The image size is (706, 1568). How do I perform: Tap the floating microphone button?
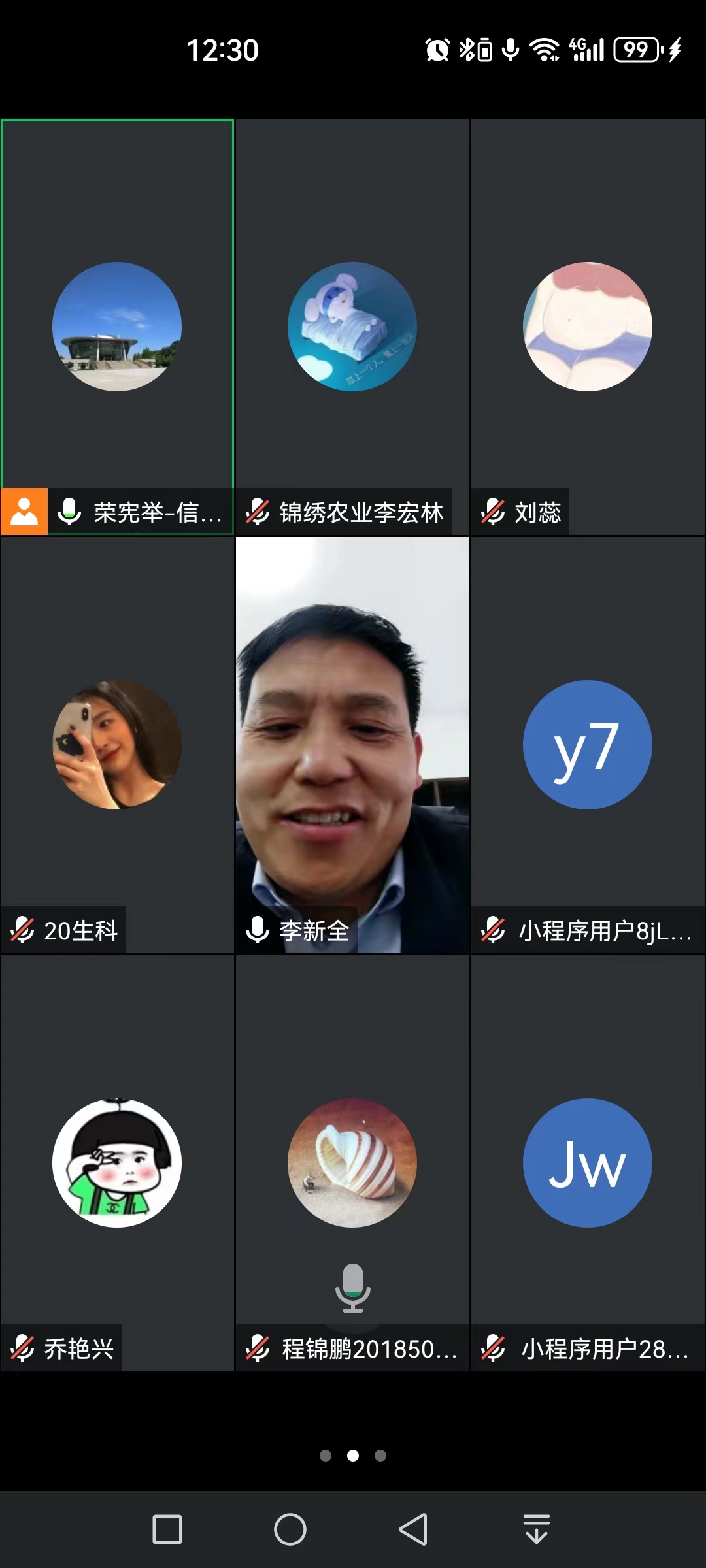click(x=353, y=1288)
